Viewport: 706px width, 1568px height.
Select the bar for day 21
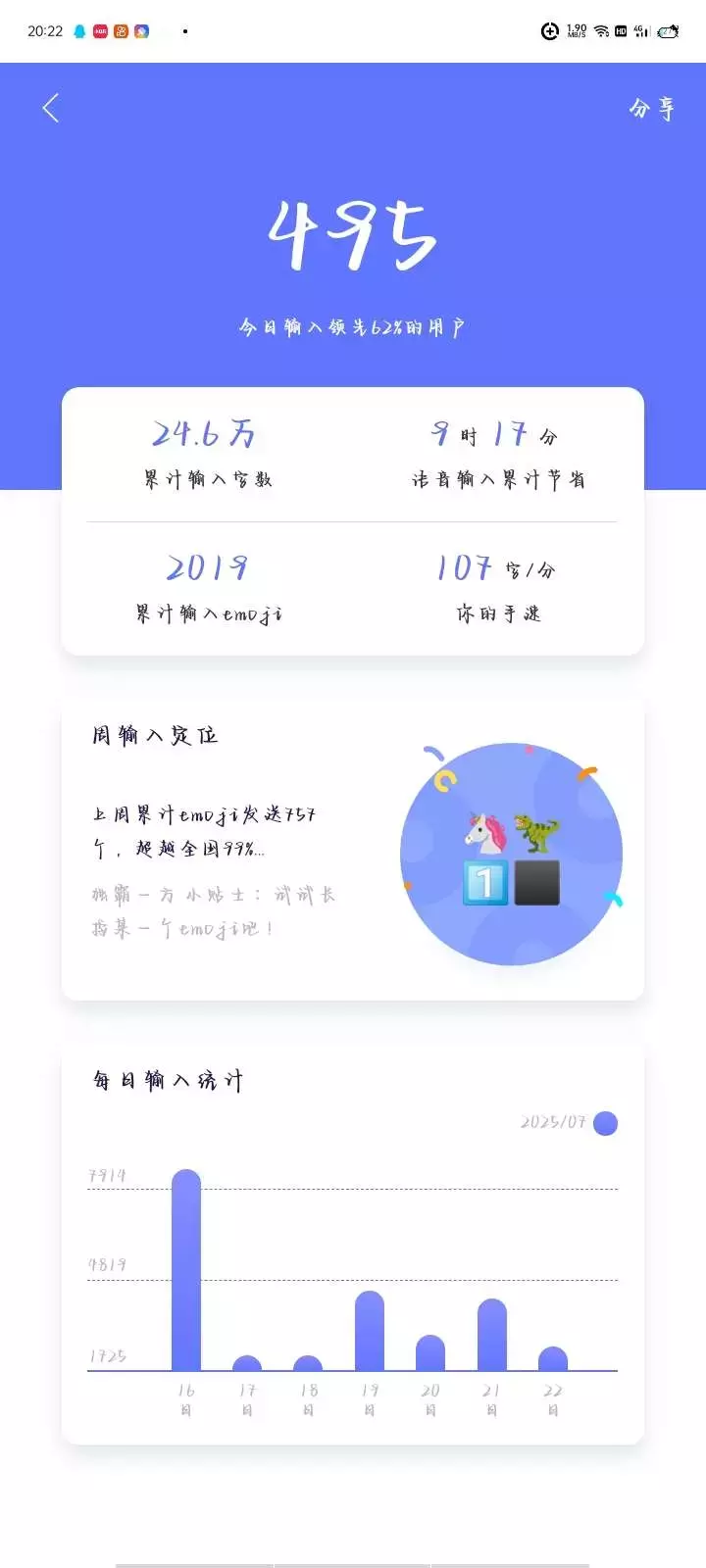click(492, 1335)
